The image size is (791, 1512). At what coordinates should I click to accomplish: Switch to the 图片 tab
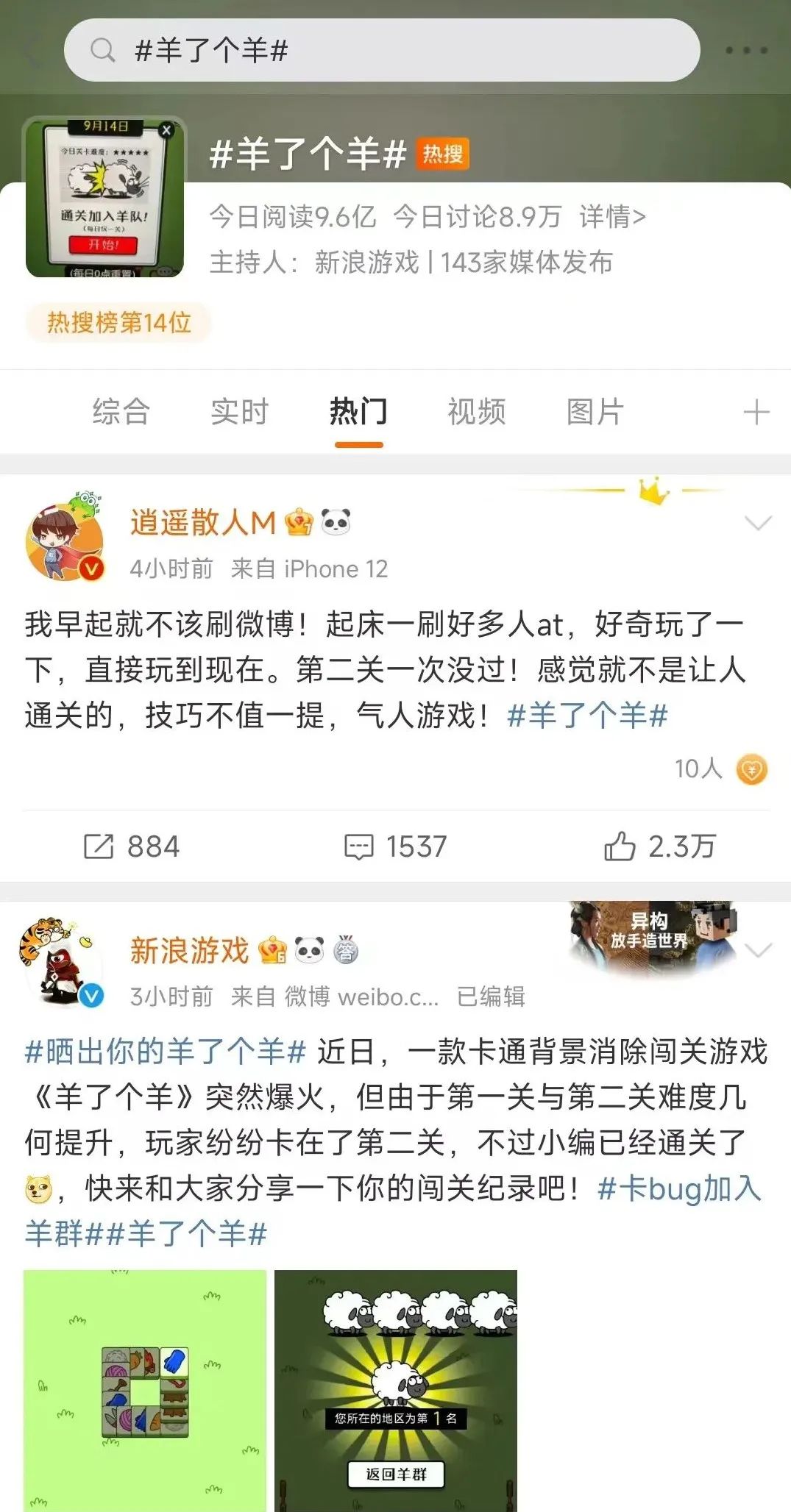(595, 412)
